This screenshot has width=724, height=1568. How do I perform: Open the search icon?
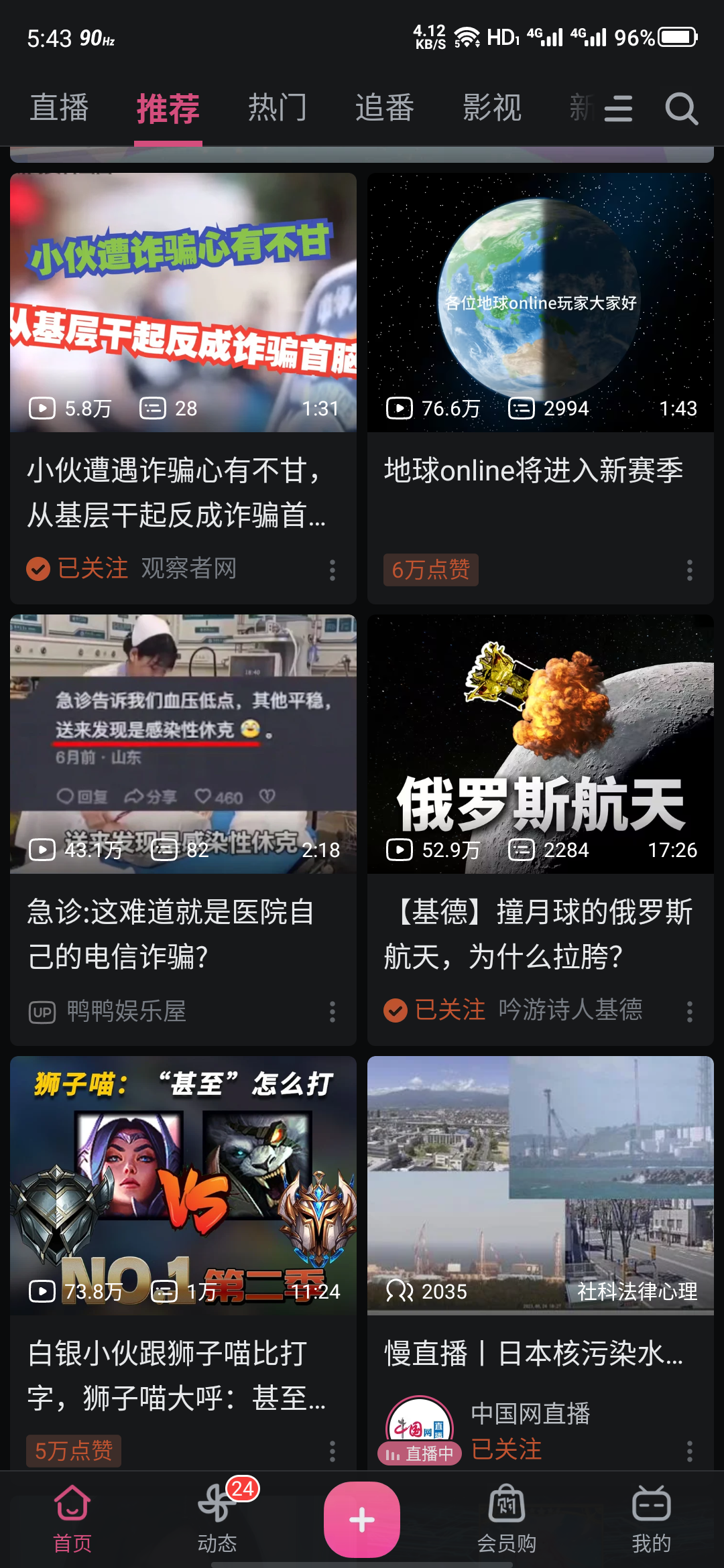[681, 109]
